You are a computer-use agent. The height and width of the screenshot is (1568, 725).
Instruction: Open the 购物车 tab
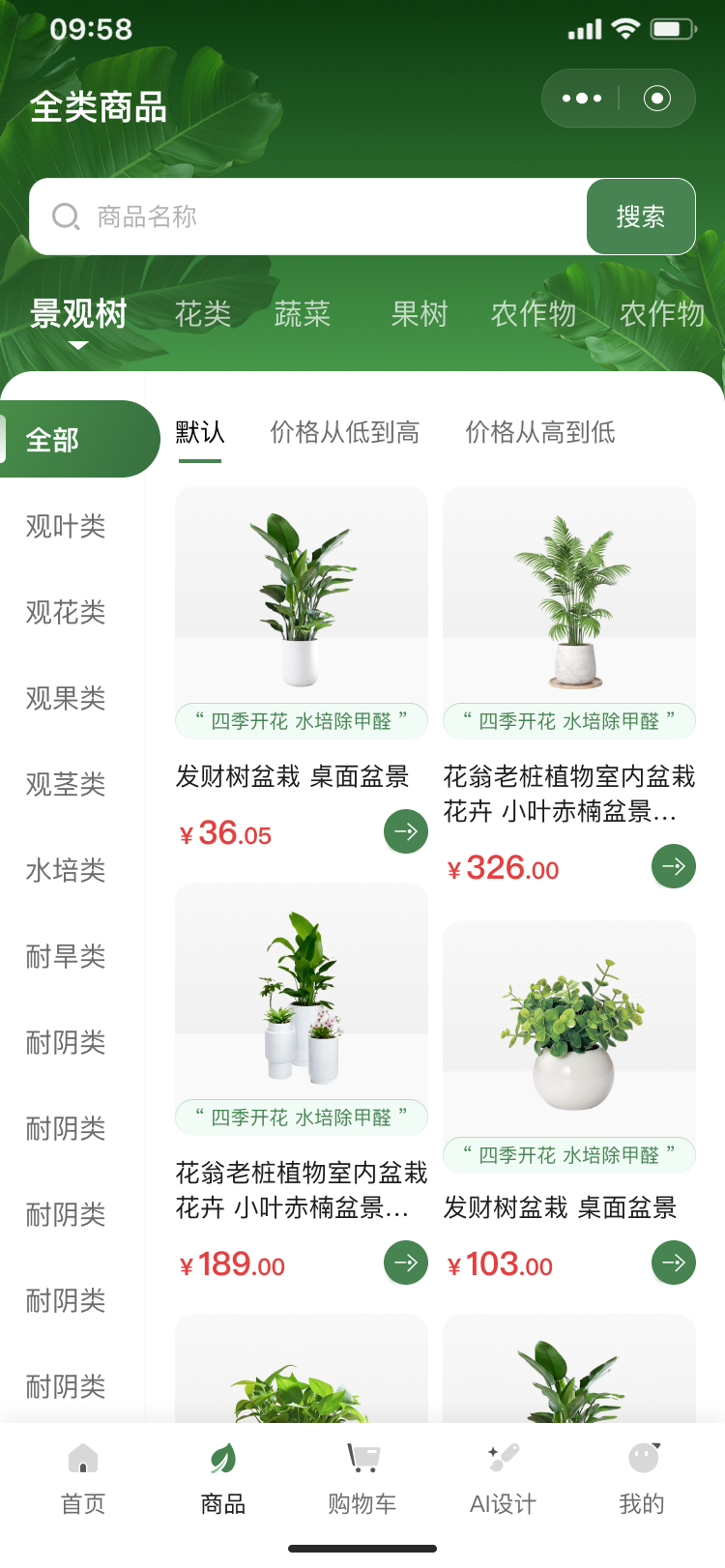click(362, 1479)
